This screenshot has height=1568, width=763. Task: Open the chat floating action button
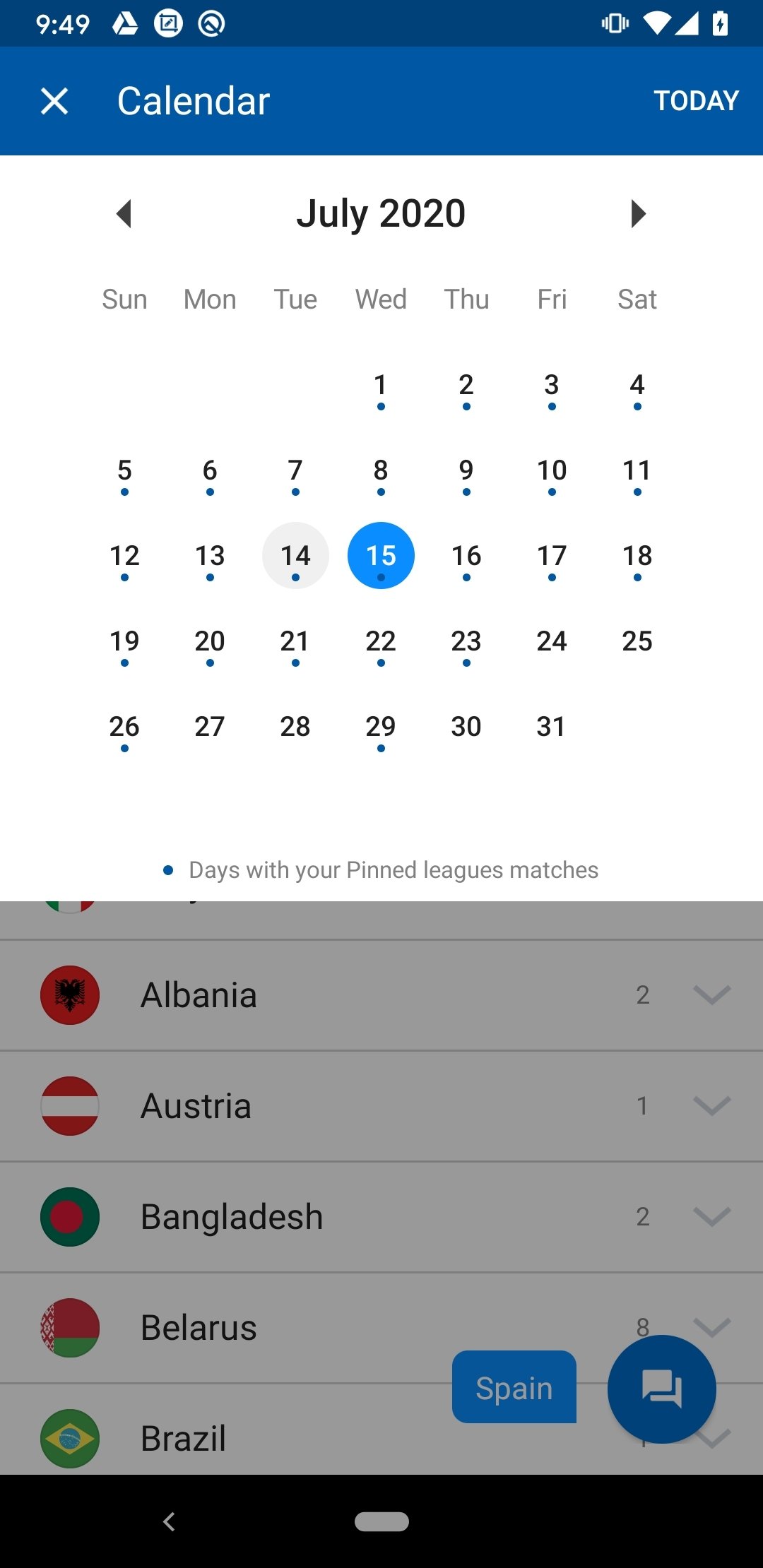pyautogui.click(x=662, y=1389)
